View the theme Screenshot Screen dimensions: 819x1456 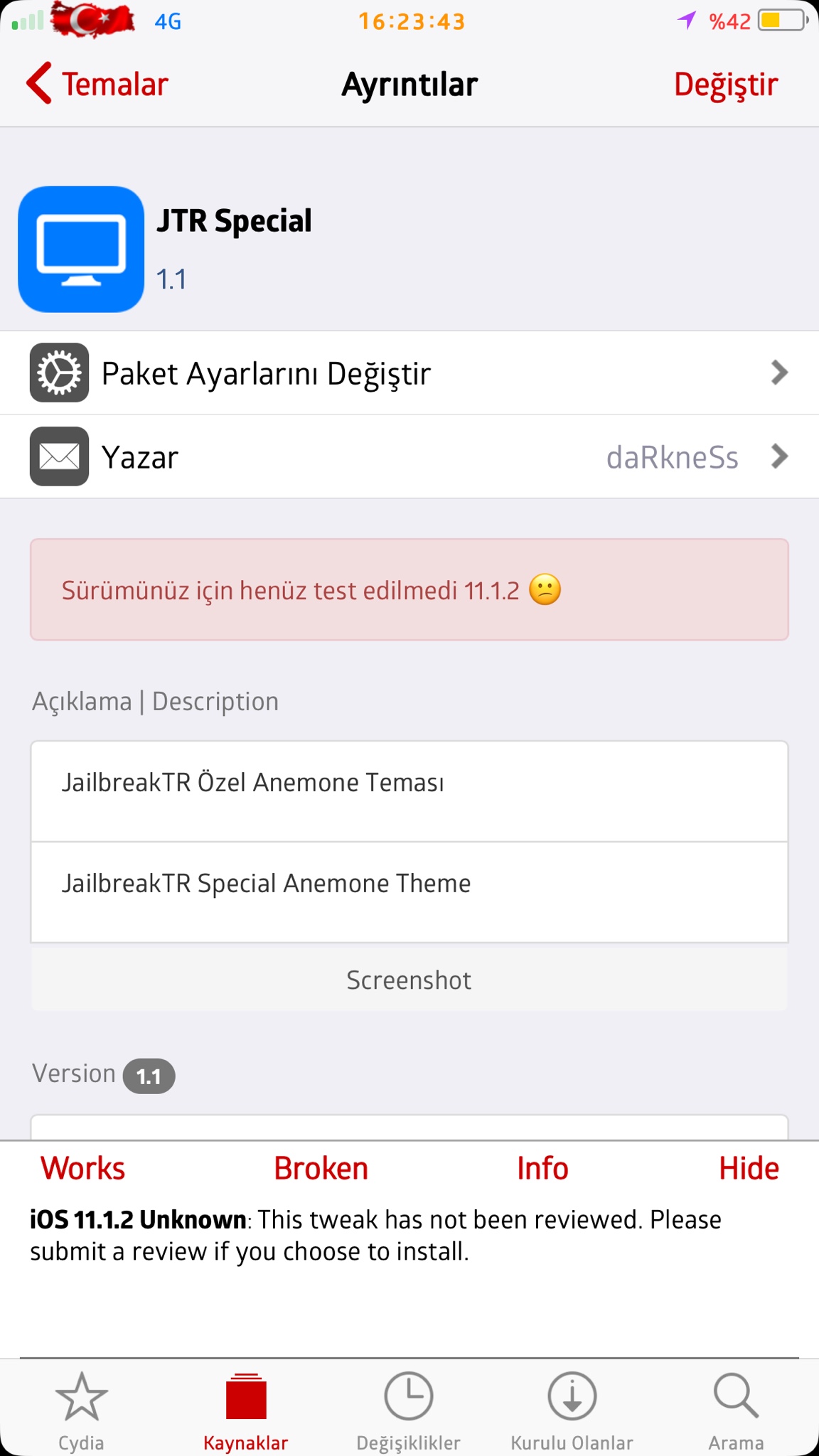(409, 980)
